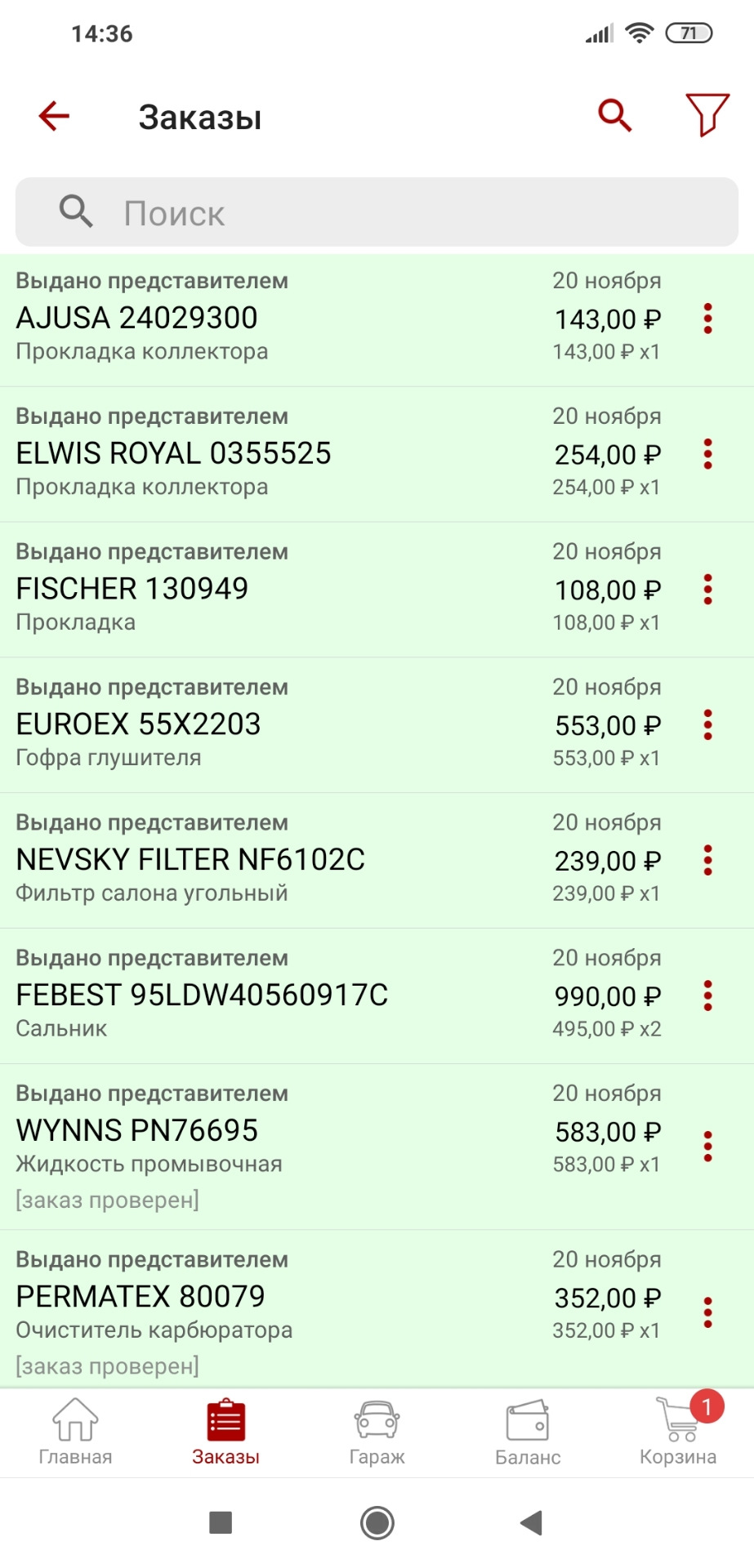The width and height of the screenshot is (754, 1568).
Task: Focus the Поиск search field
Action: point(377,212)
